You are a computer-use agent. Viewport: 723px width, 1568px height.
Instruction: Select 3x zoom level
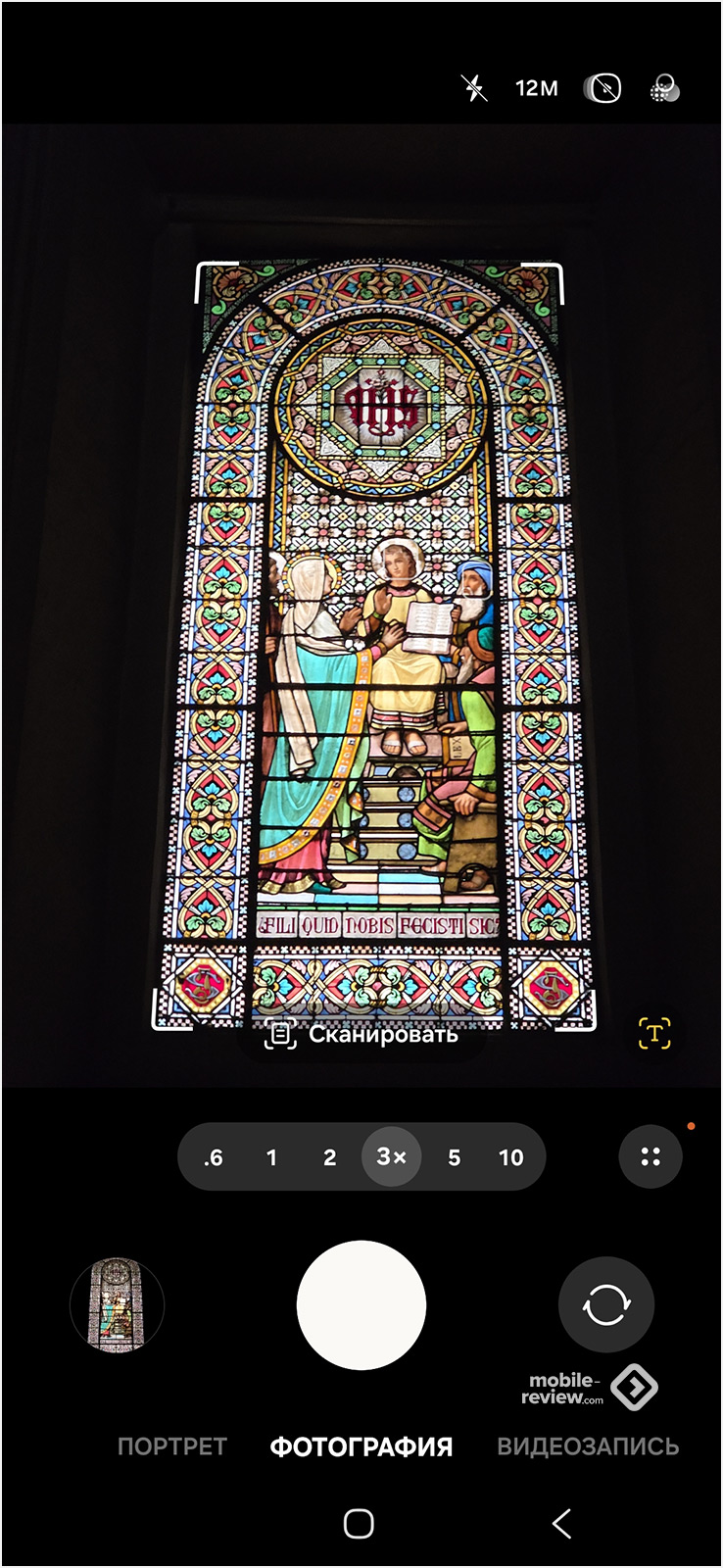tap(391, 1157)
